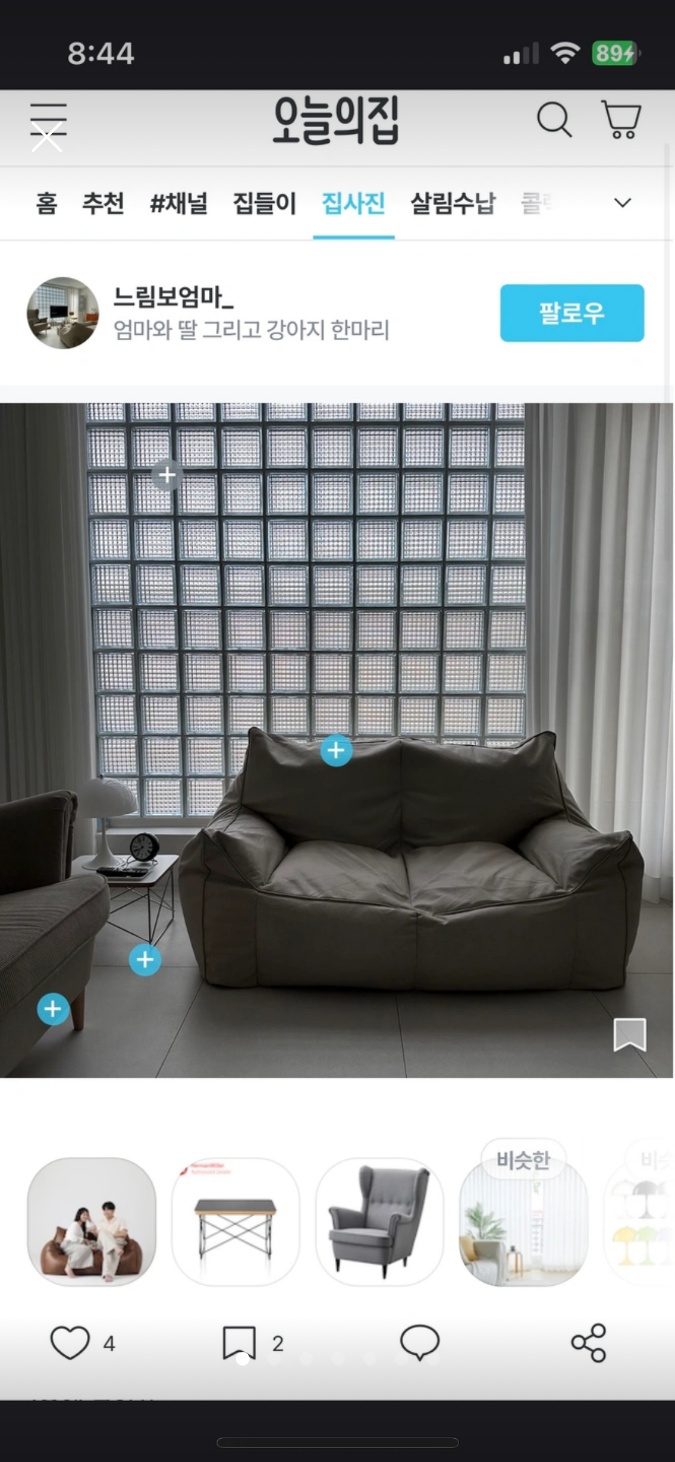Image resolution: width=675 pixels, height=1462 pixels.
Task: Open the search magnifier icon
Action: point(554,120)
